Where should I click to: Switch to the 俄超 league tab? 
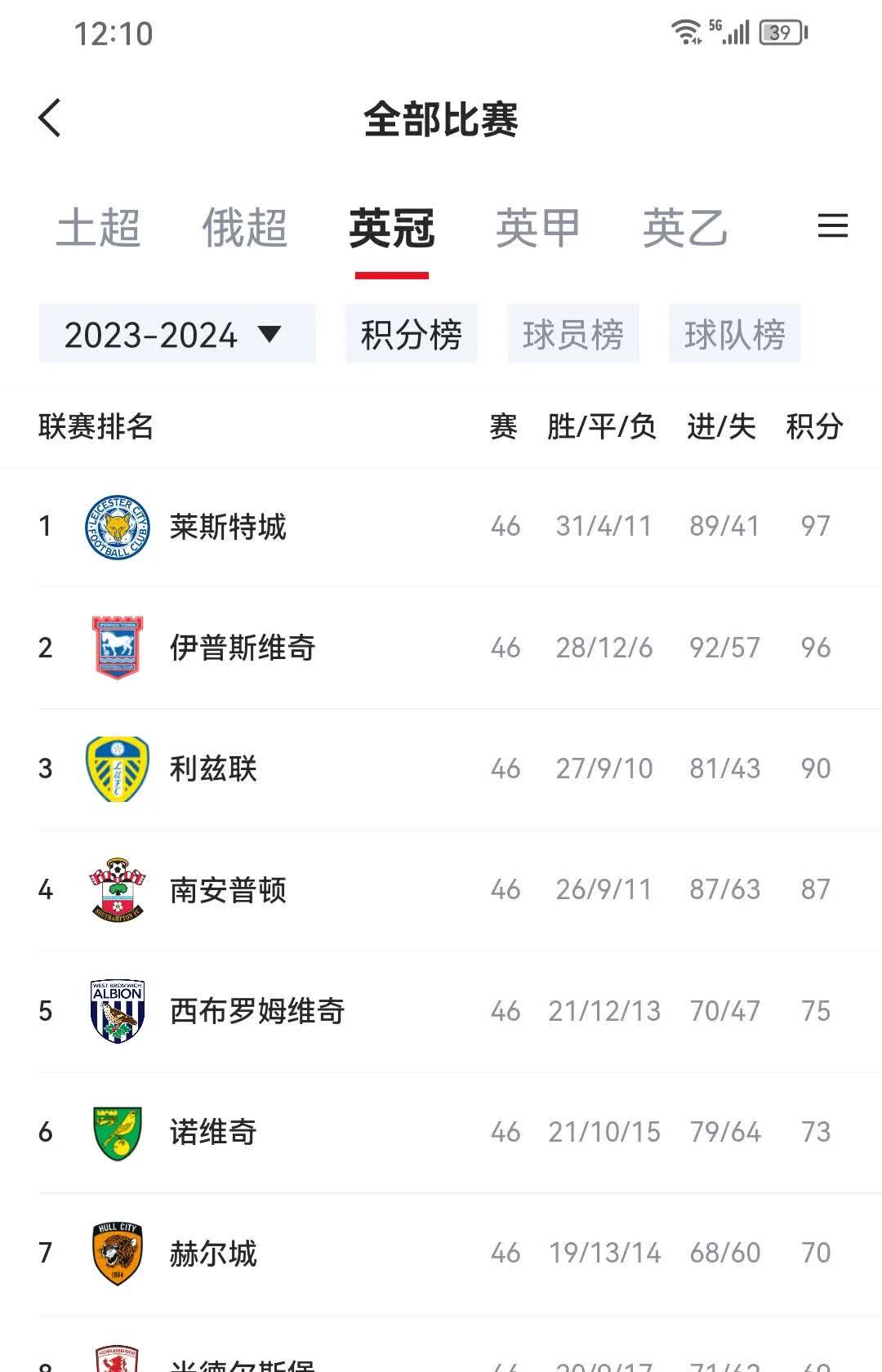point(244,227)
